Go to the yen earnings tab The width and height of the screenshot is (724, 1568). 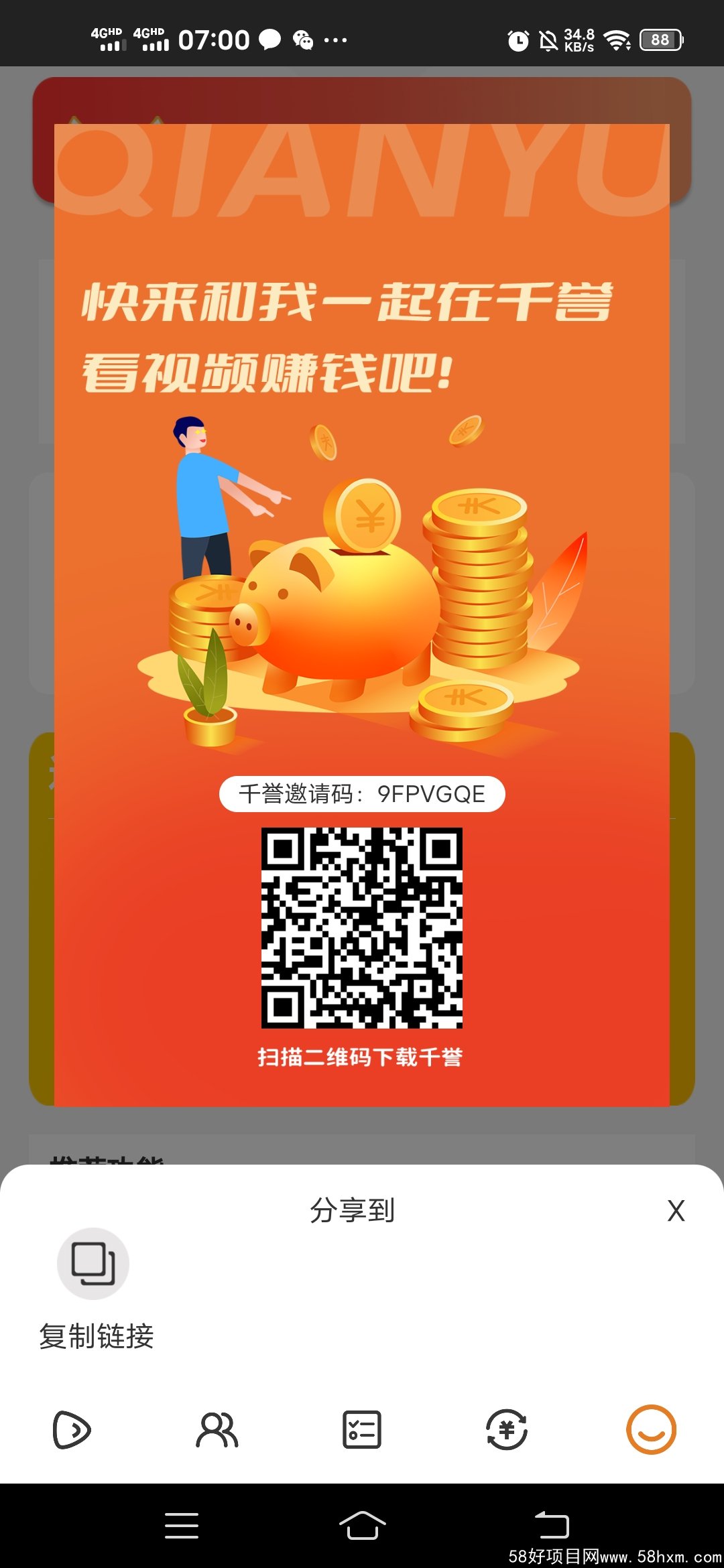507,1429
